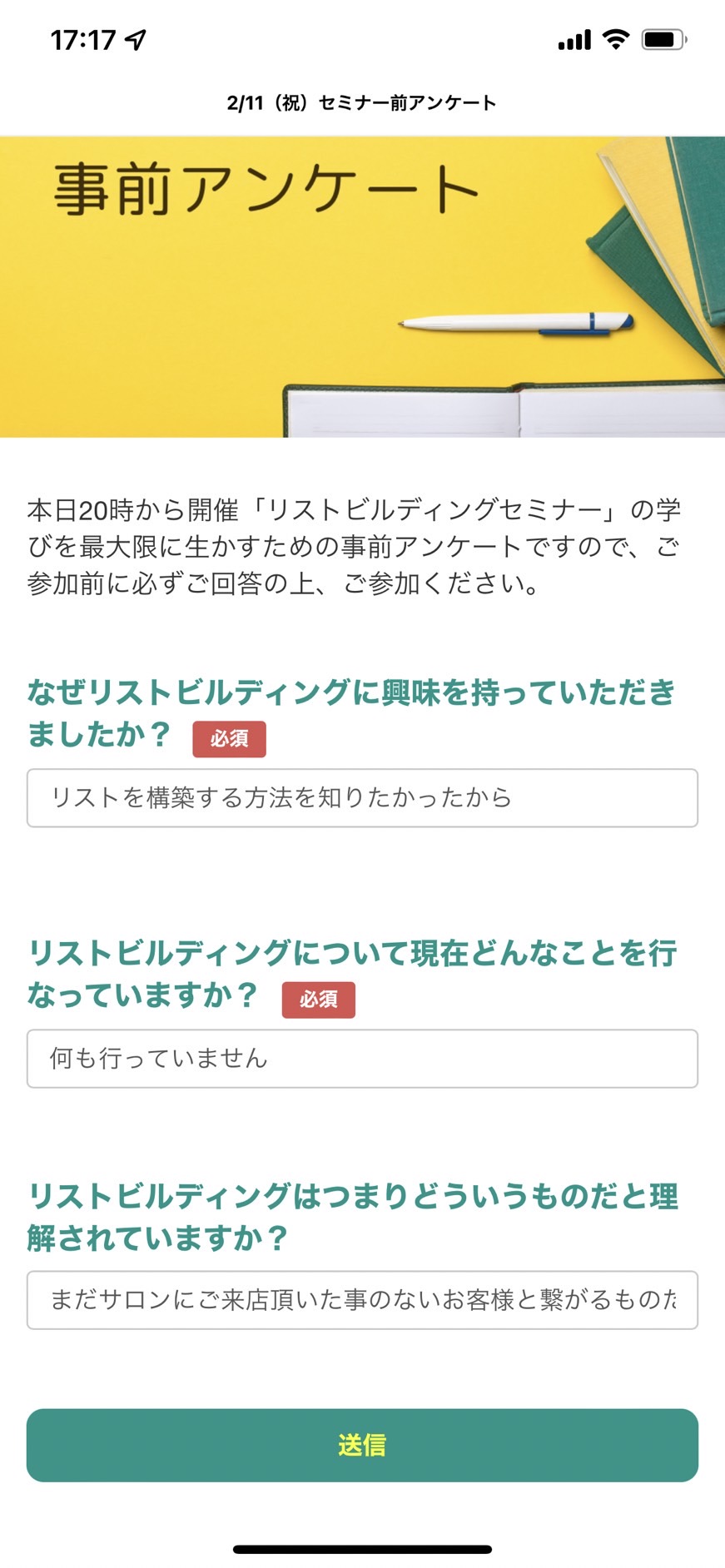Image resolution: width=725 pixels, height=1568 pixels.
Task: Edit the answer about current list building activities
Action: tap(362, 1058)
